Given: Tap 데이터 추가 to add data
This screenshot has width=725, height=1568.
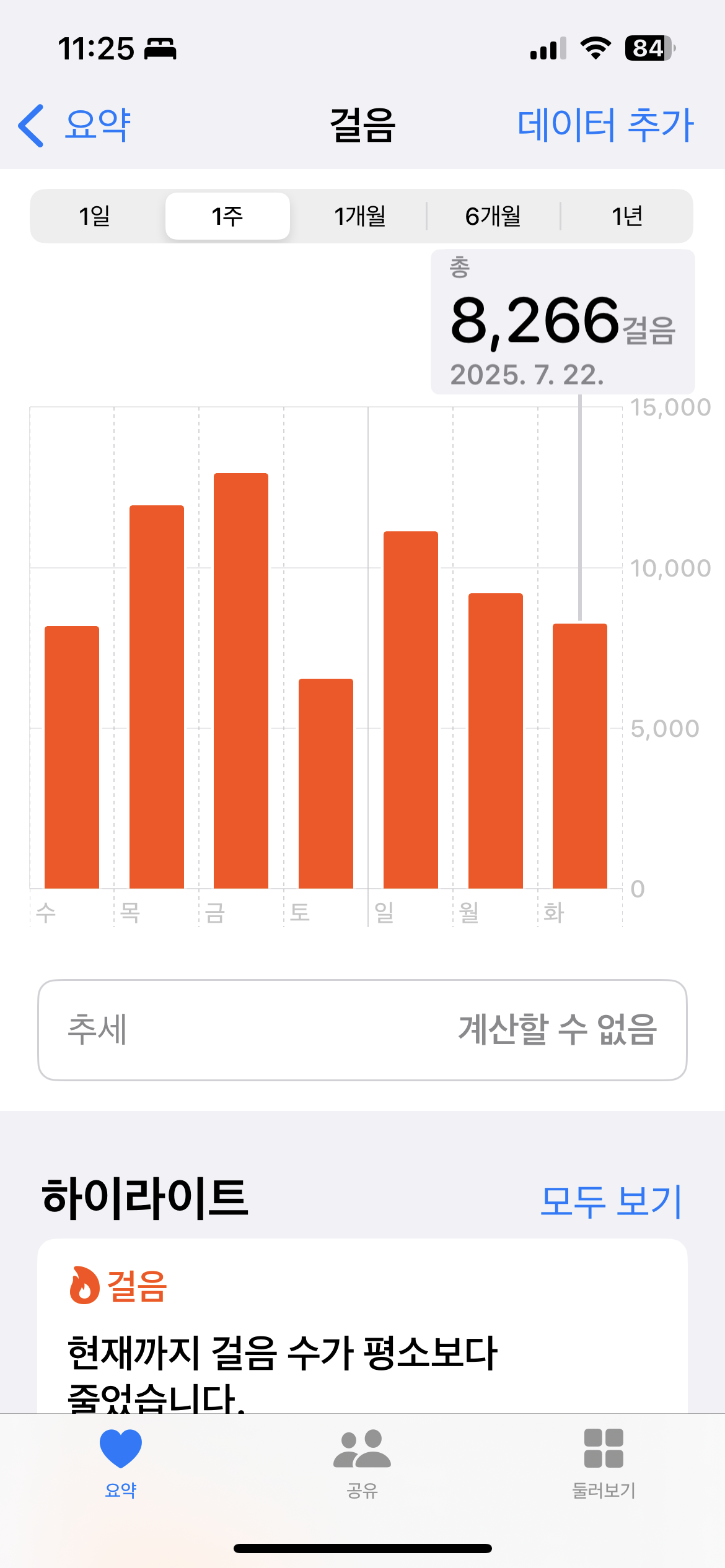Looking at the screenshot, I should 605,125.
